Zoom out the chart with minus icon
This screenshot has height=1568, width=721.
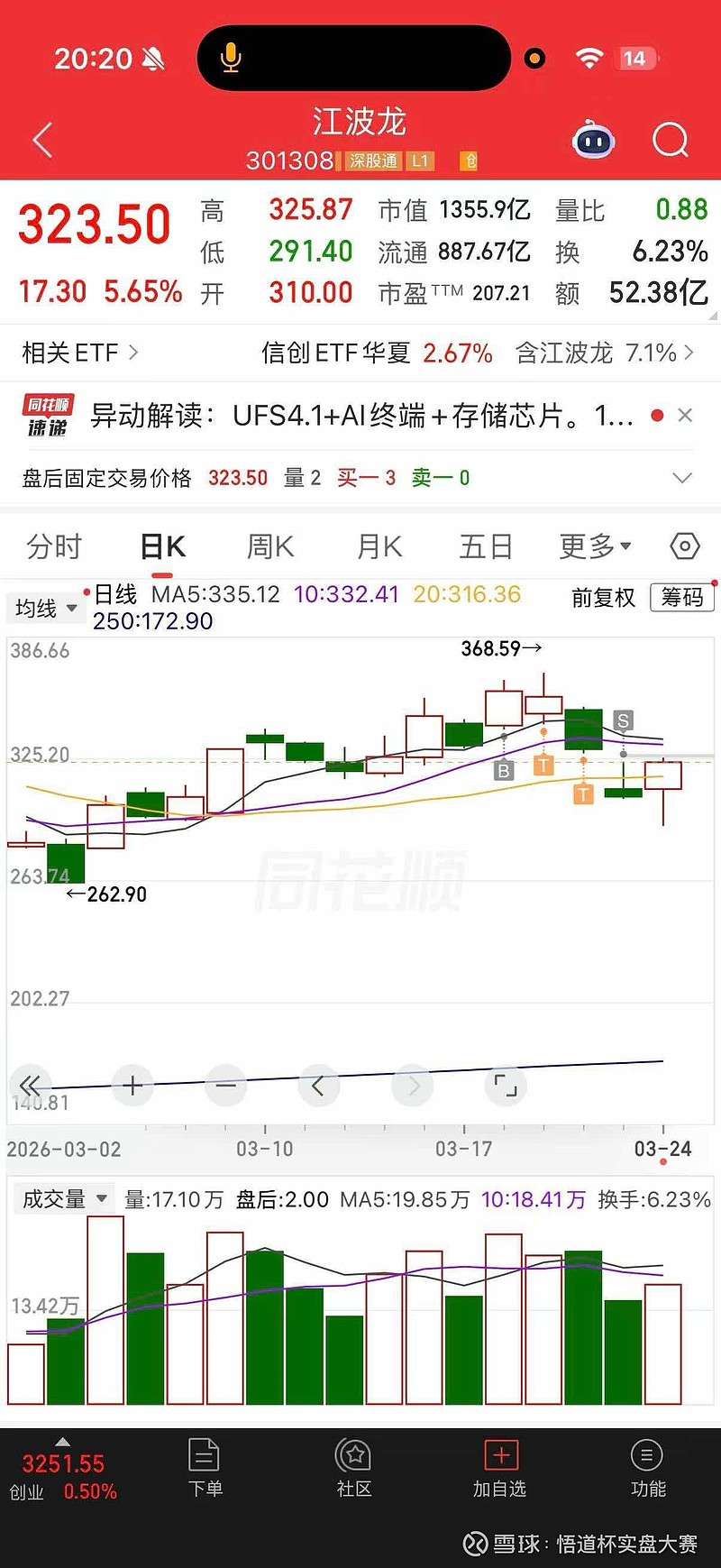pyautogui.click(x=225, y=1086)
